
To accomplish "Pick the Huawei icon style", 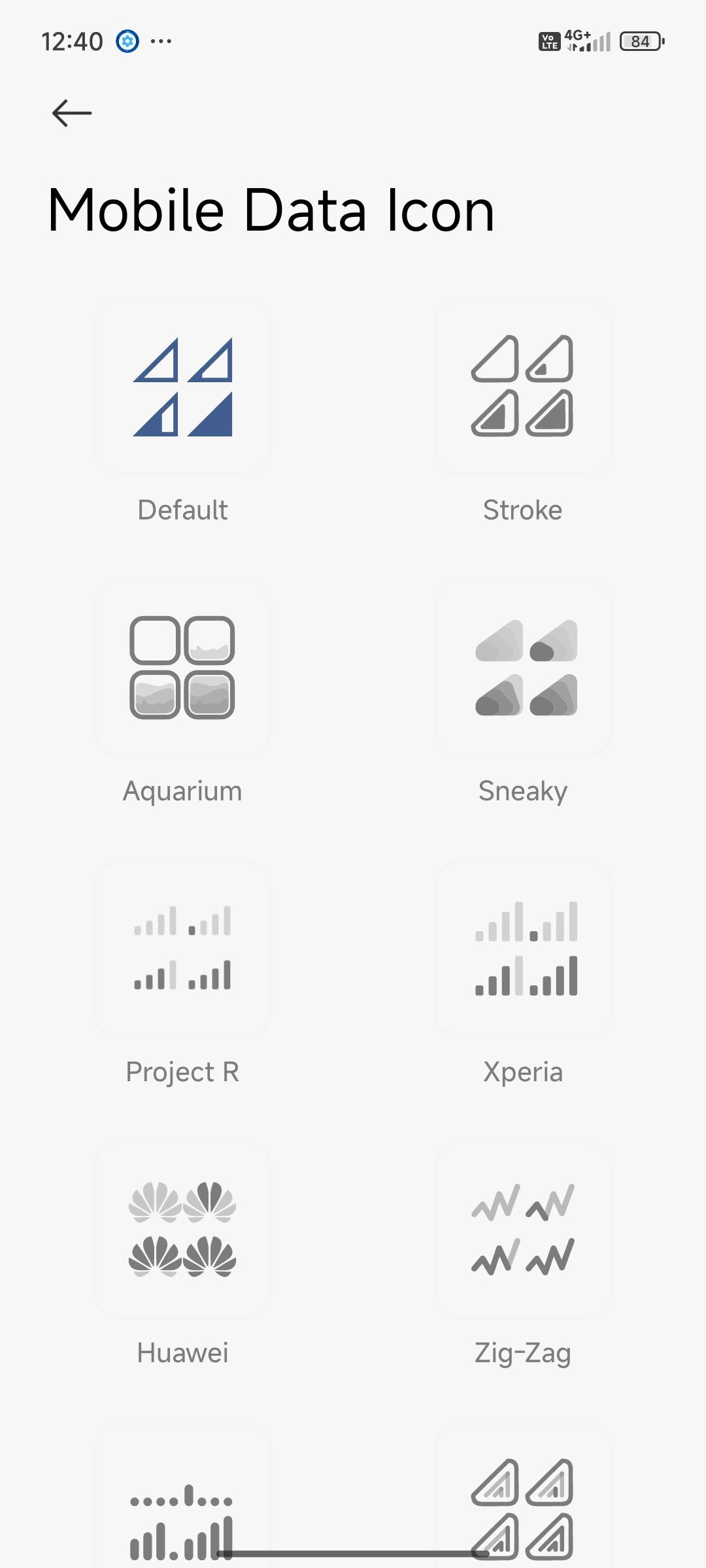I will (182, 1230).
